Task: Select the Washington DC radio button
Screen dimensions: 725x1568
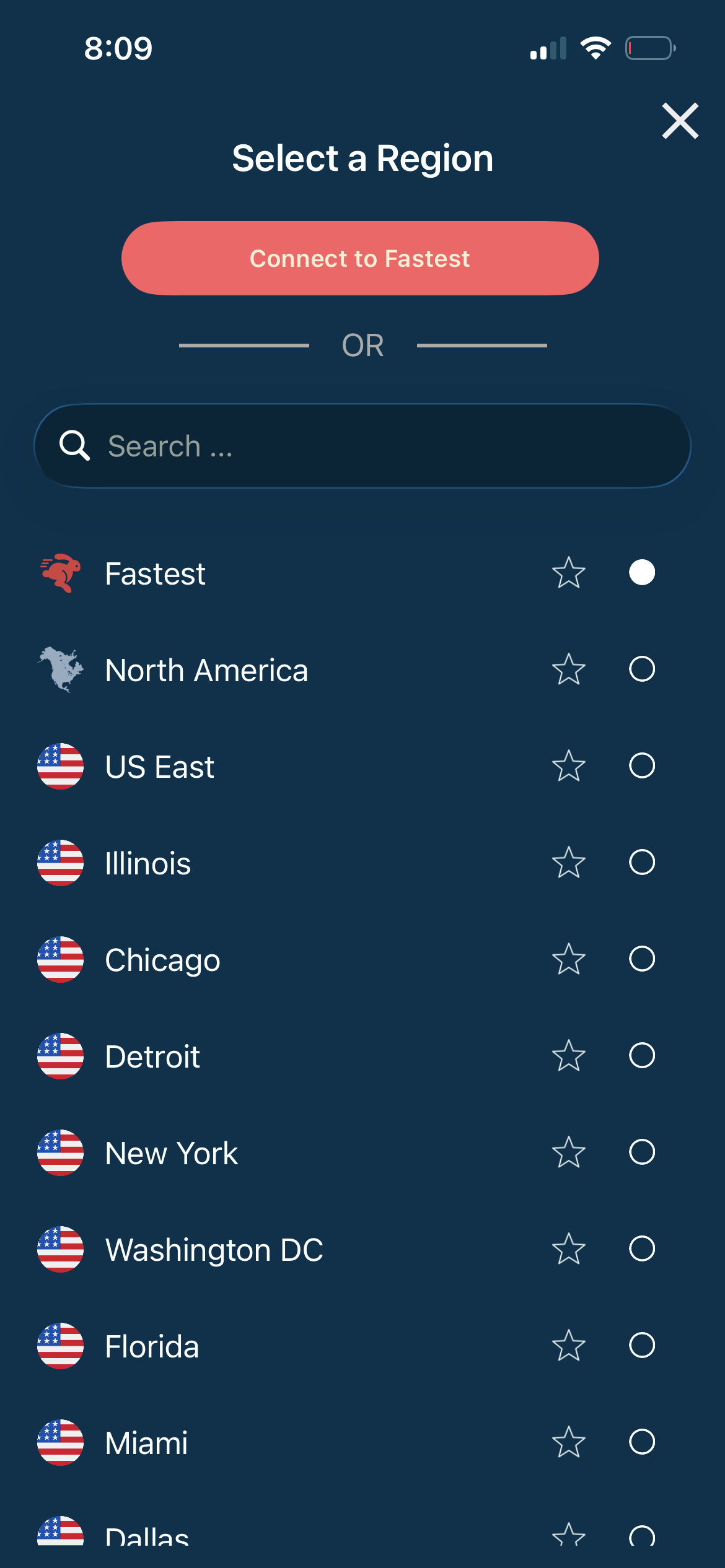Action: click(642, 1249)
